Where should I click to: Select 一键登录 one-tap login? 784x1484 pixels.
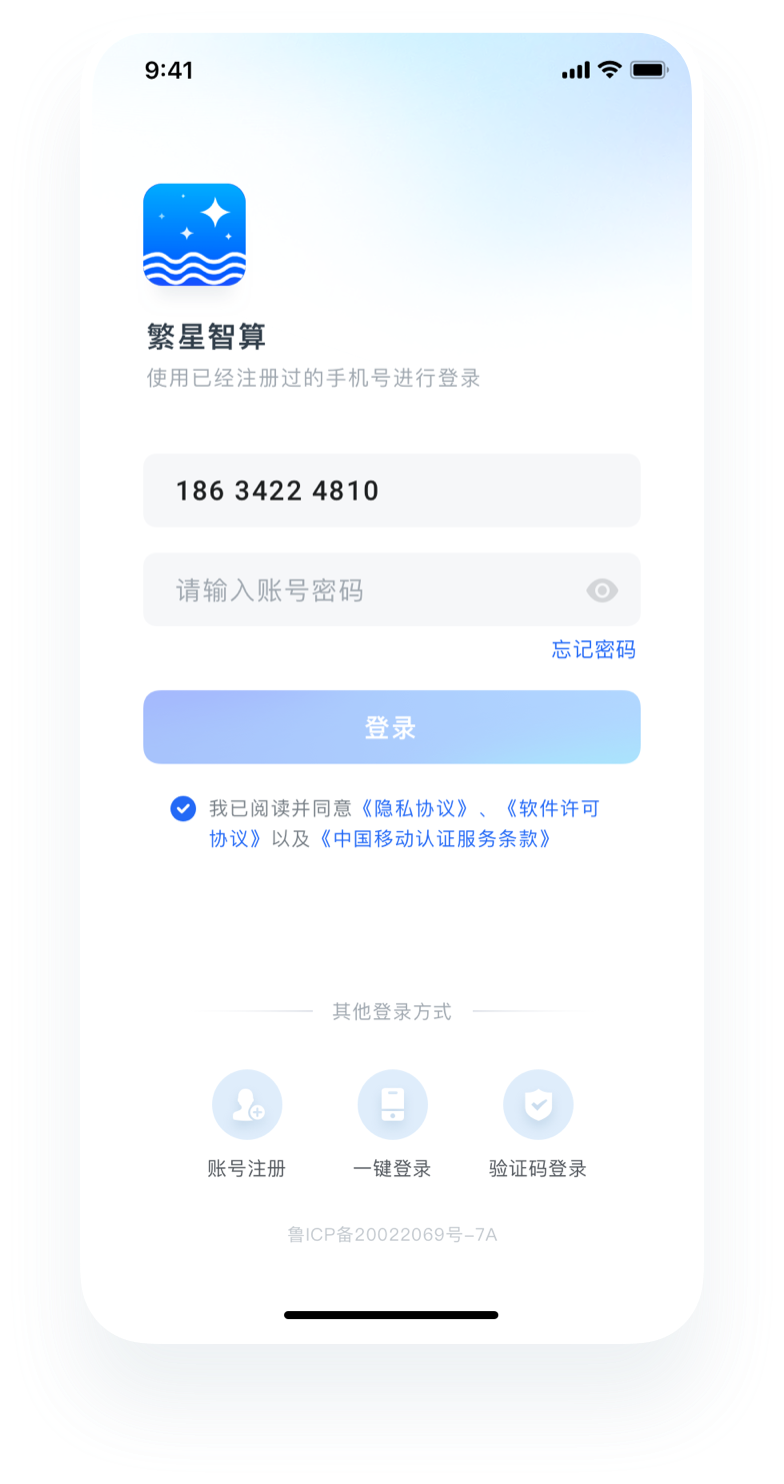coord(392,1124)
